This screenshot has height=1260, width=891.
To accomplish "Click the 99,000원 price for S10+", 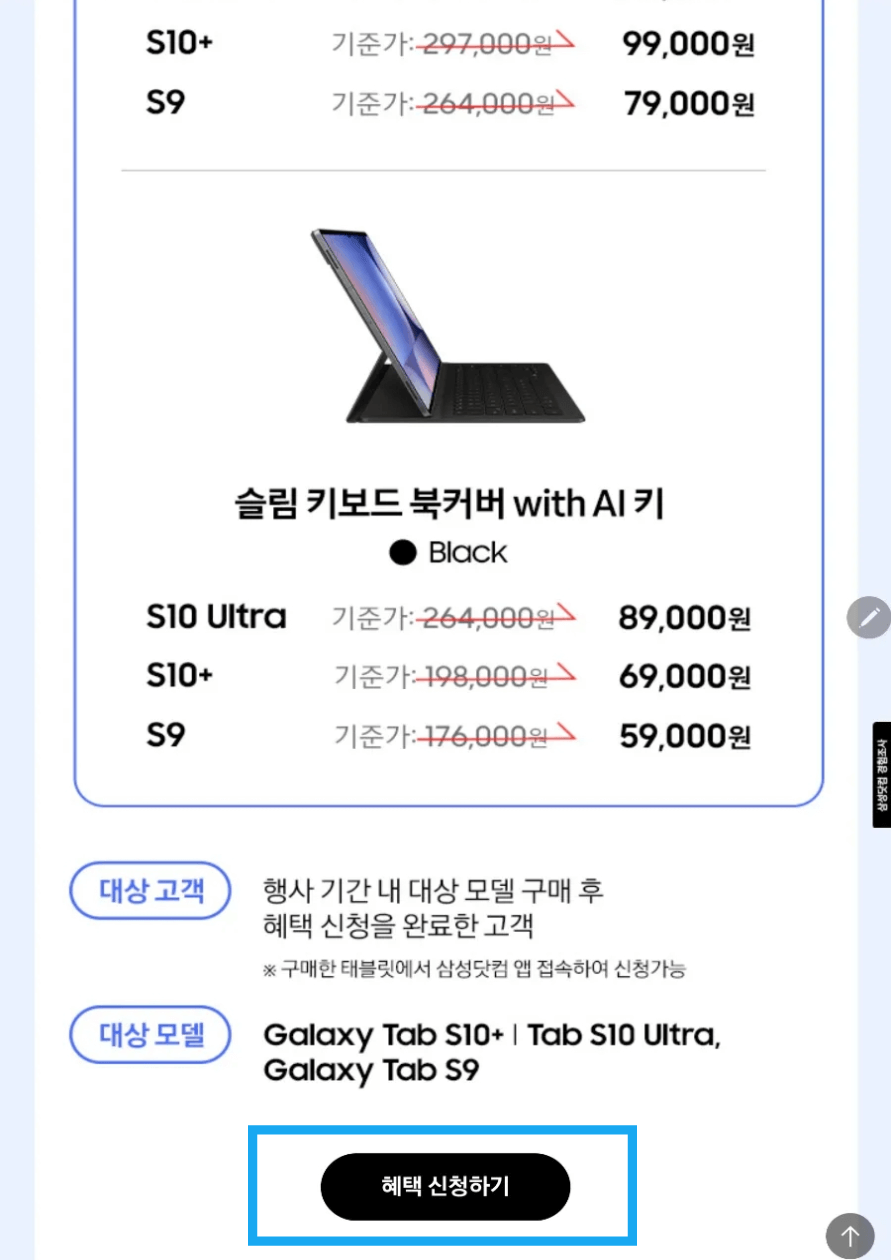I will pyautogui.click(x=686, y=43).
